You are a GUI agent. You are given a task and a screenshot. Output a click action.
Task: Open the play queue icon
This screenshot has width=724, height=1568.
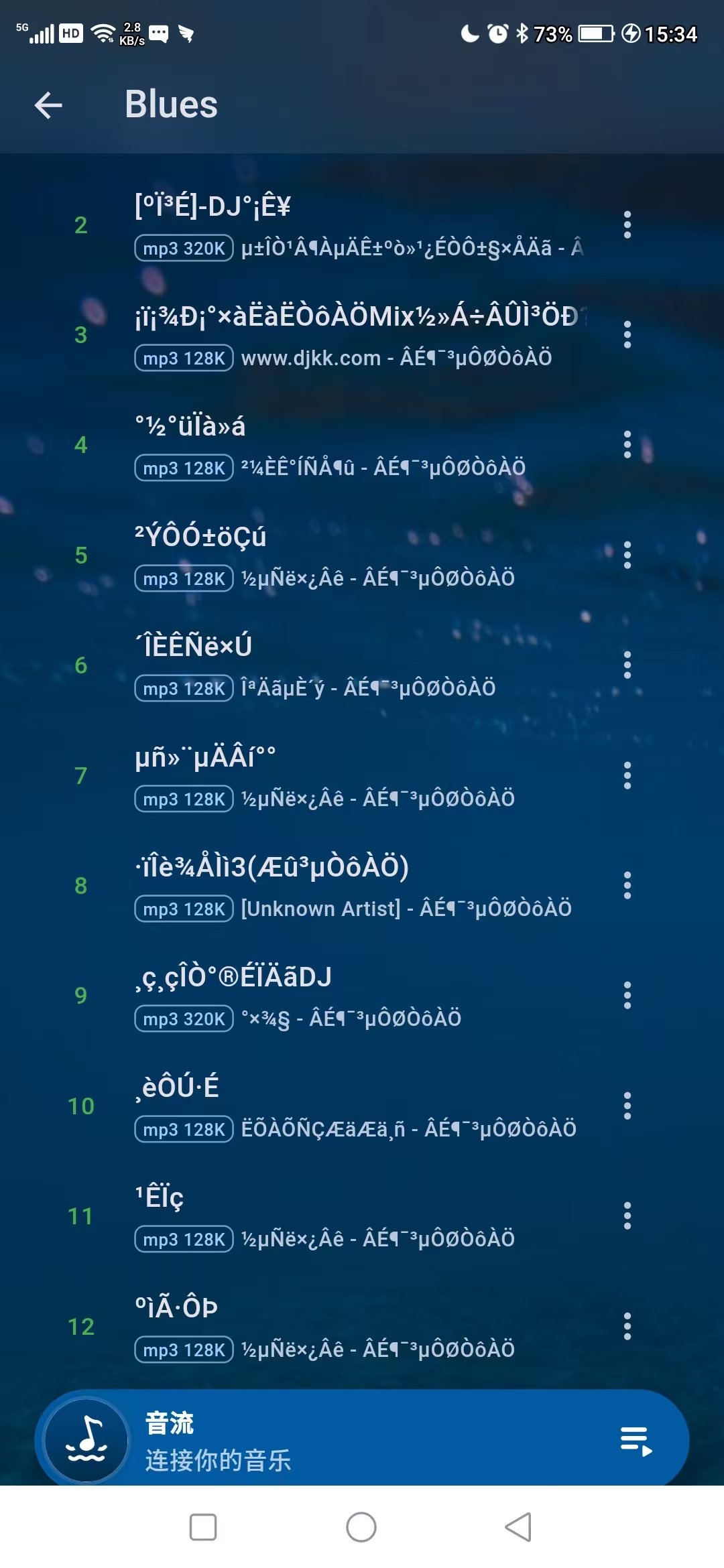636,1441
